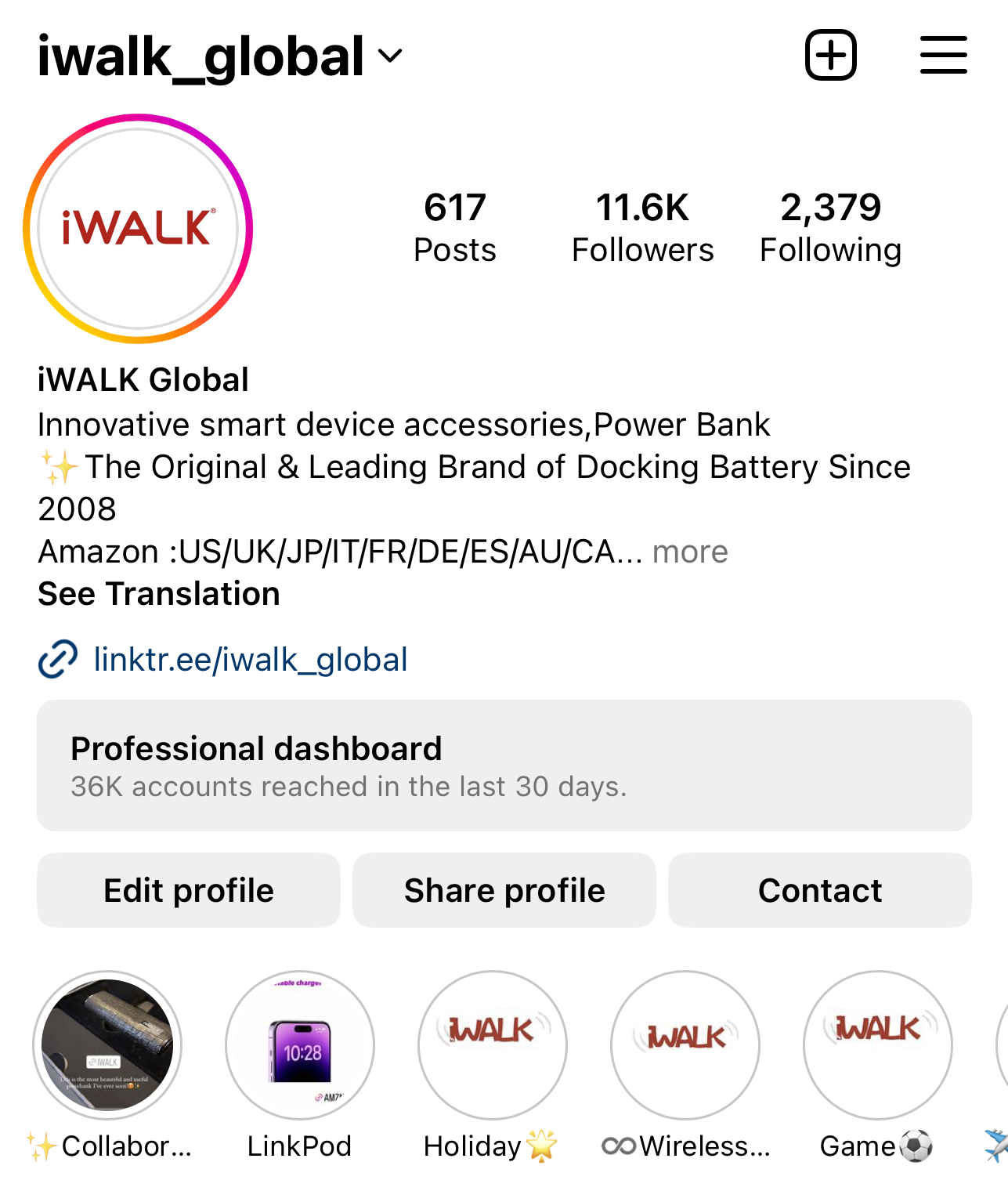The height and width of the screenshot is (1191, 1008).
Task: Tap See Translation under the bio
Action: tap(159, 594)
